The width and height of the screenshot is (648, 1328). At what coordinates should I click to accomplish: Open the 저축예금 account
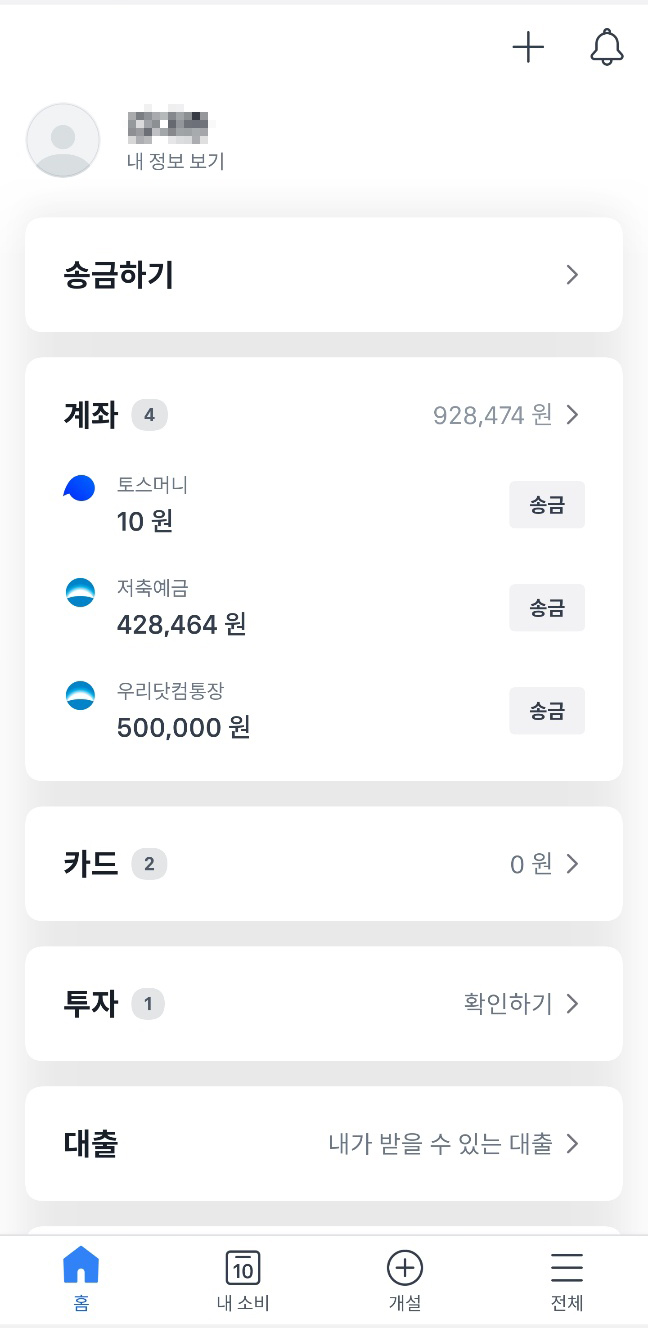click(x=181, y=608)
